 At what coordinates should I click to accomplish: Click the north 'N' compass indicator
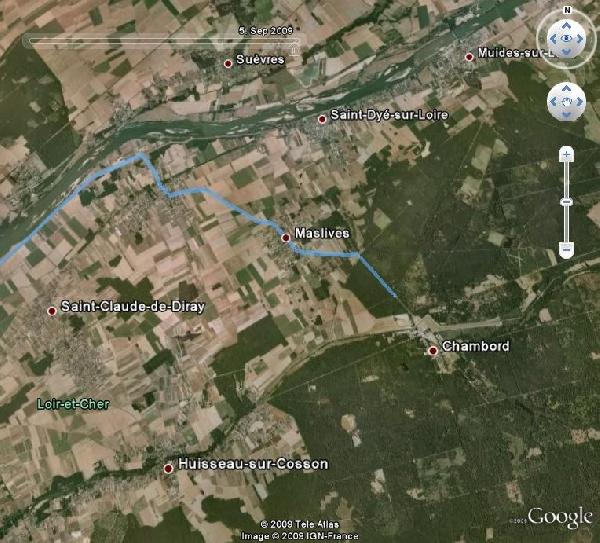tap(566, 10)
